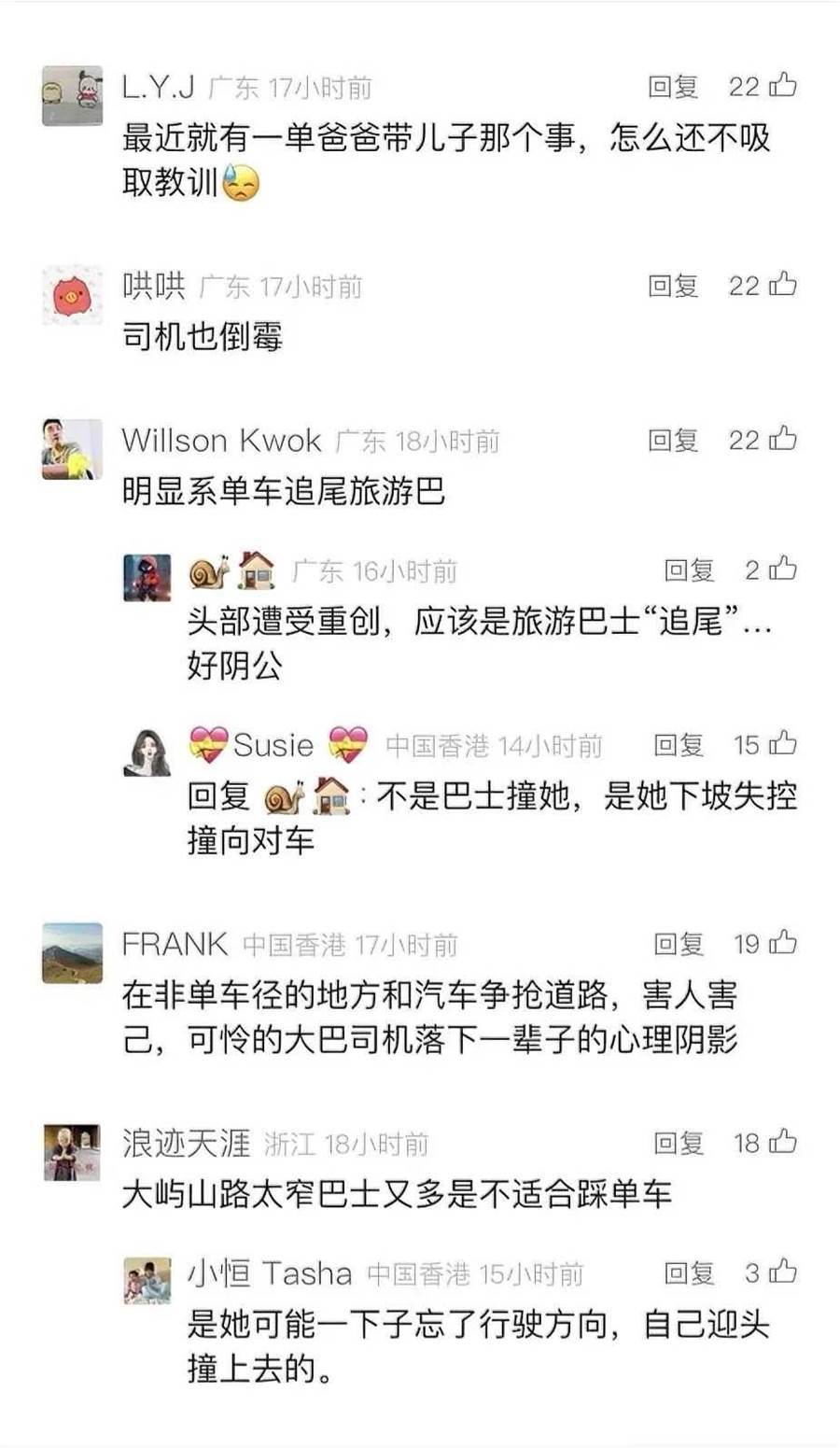The width and height of the screenshot is (840, 1448).
Task: Reply to the comment ending with 好阴公
Action: click(689, 570)
